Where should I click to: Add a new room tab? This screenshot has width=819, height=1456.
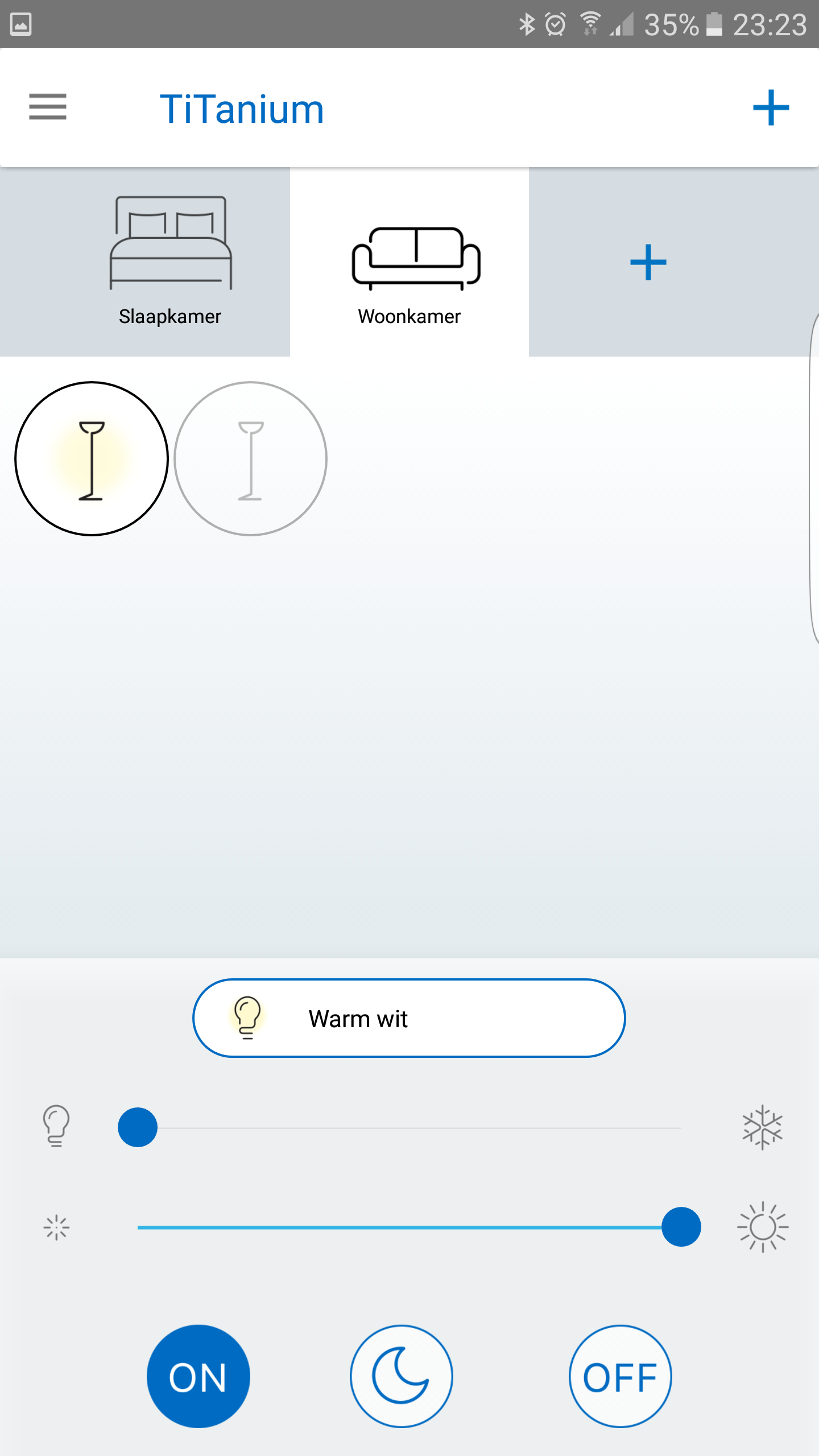648,262
